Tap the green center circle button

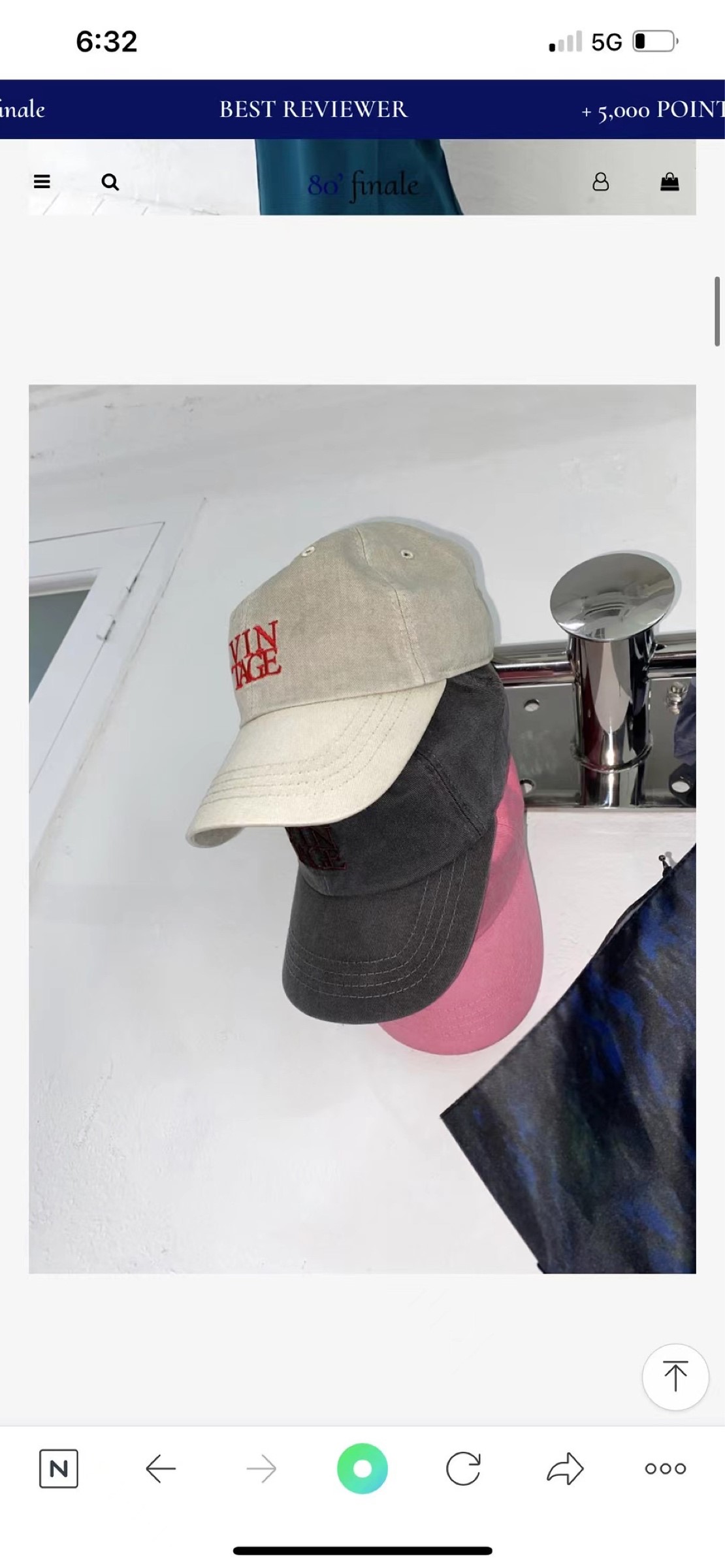(x=362, y=1469)
